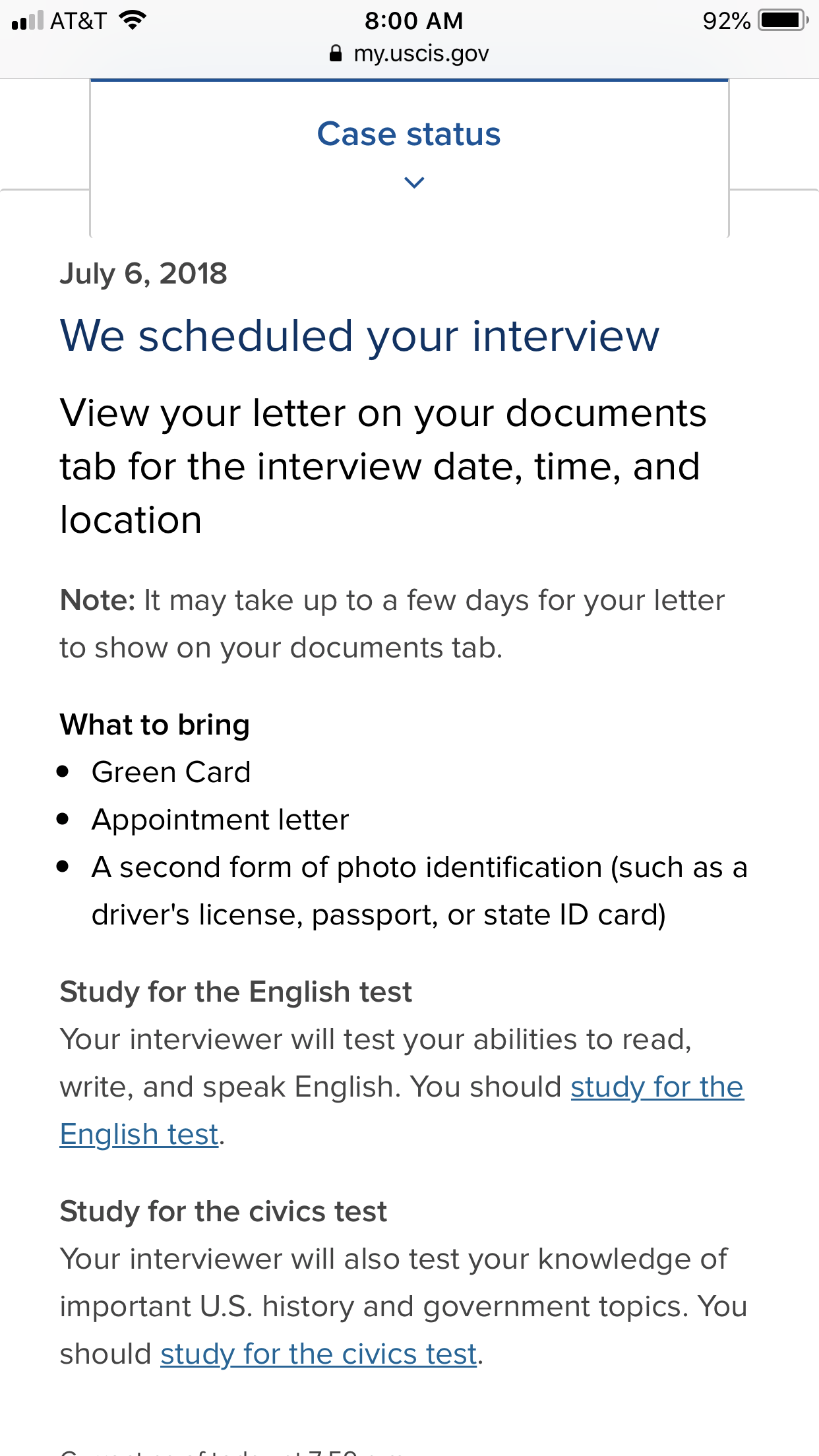Follow the study for the civics test link

(x=318, y=1354)
